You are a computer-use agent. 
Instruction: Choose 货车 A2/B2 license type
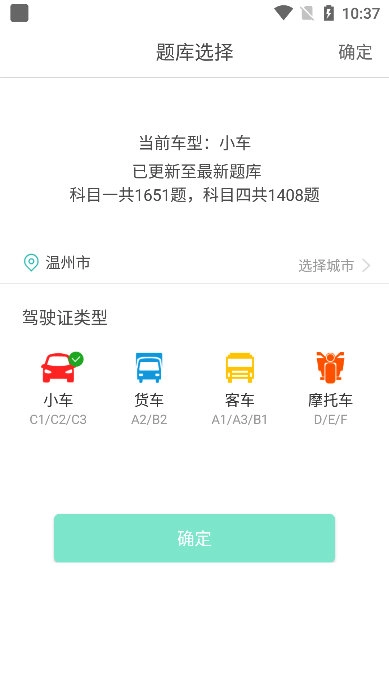click(x=149, y=389)
